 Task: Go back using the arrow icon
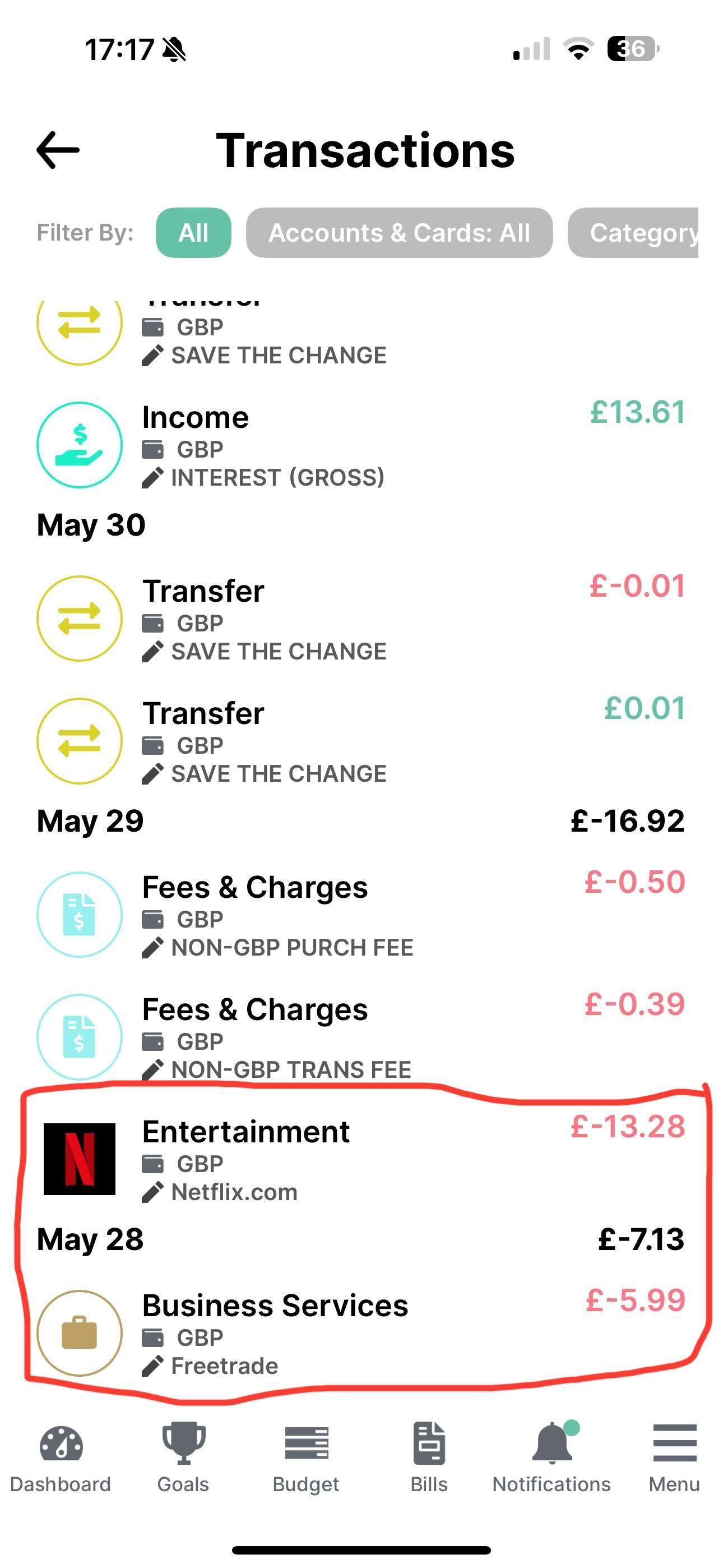point(58,150)
